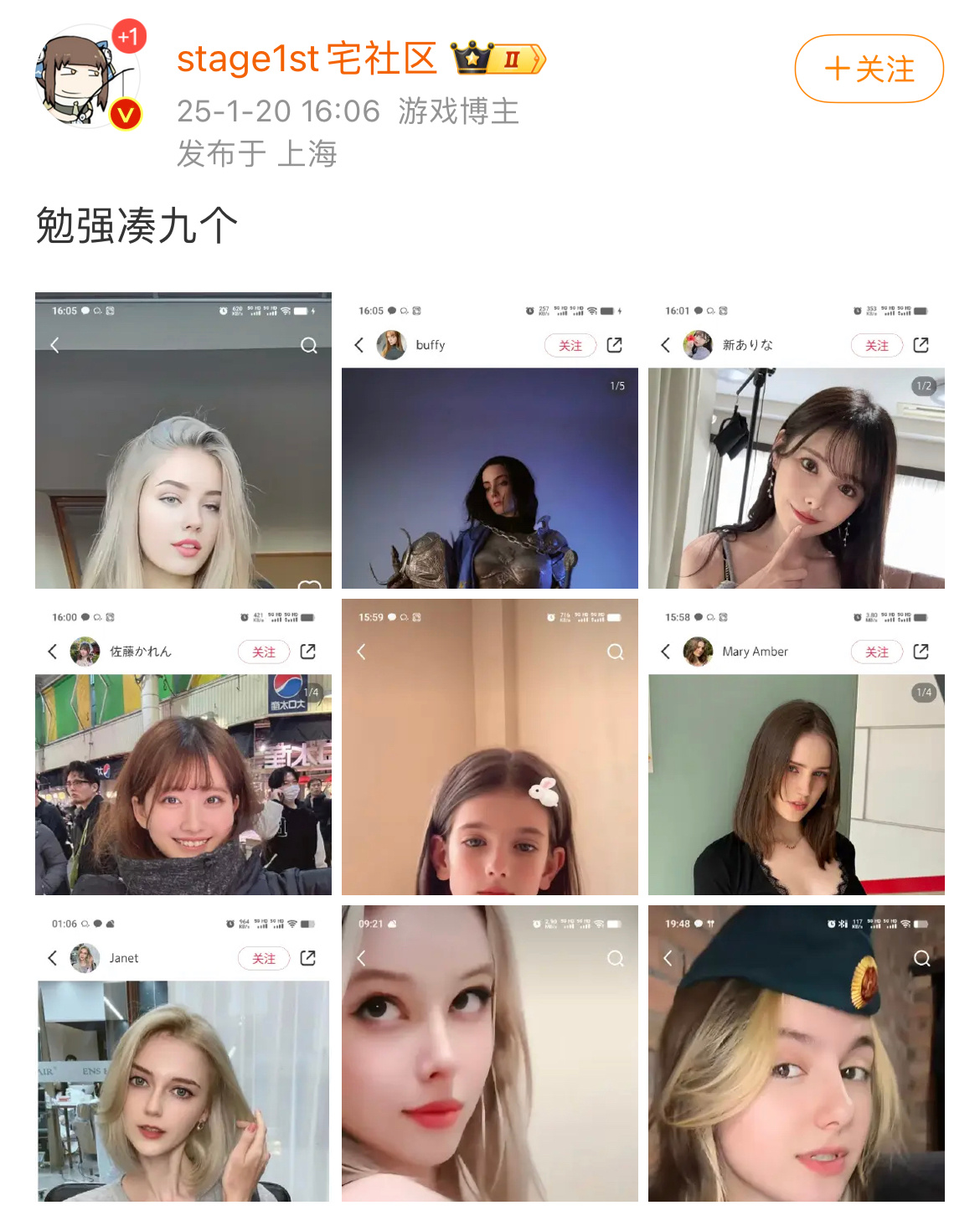Open stage1st宅社区 profile avatar
980x1226 pixels.
(87, 77)
